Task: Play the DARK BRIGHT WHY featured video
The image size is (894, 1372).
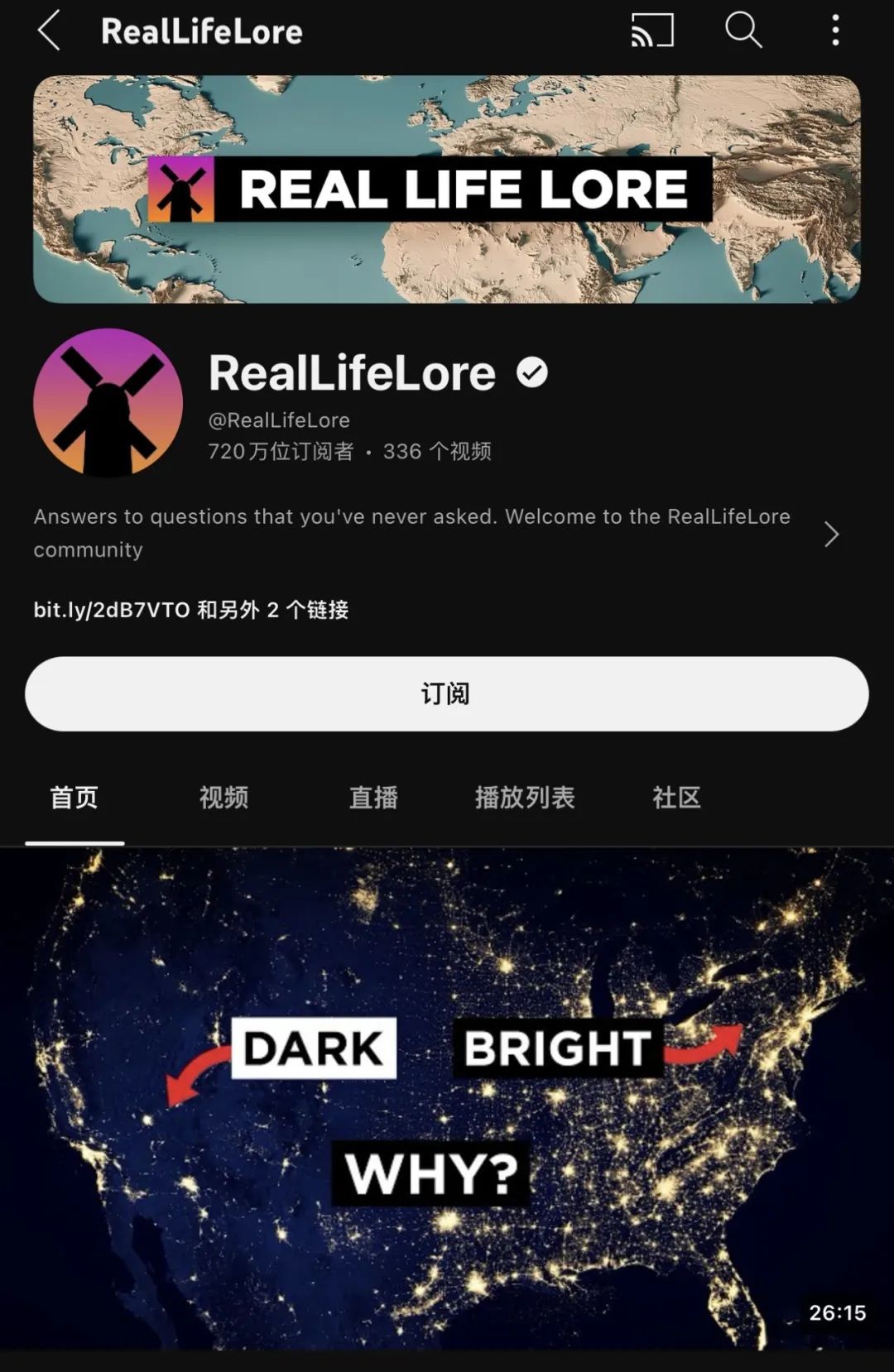Action: [x=446, y=1101]
